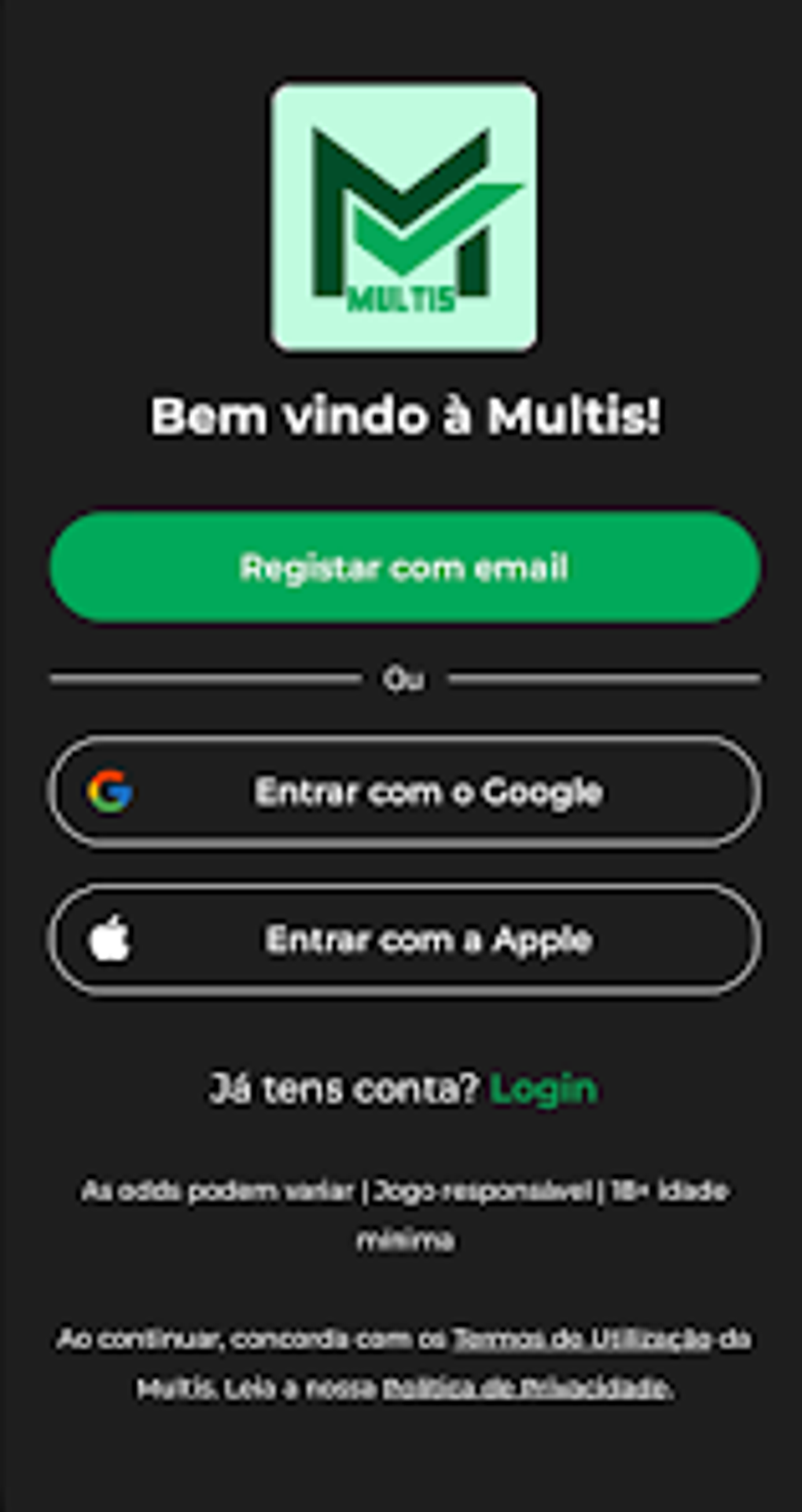Screen dimensions: 802x1512
Task: Tap the '18+ idade mínima' disclaimer text
Action: tap(668, 1190)
